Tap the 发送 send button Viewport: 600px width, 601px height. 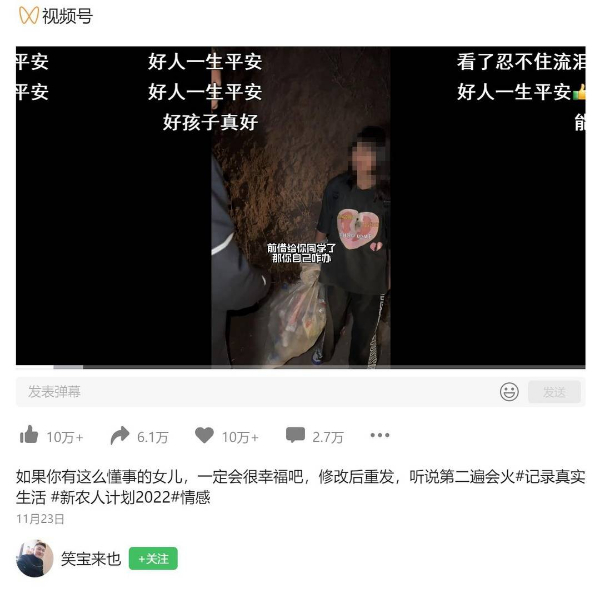pyautogui.click(x=554, y=392)
